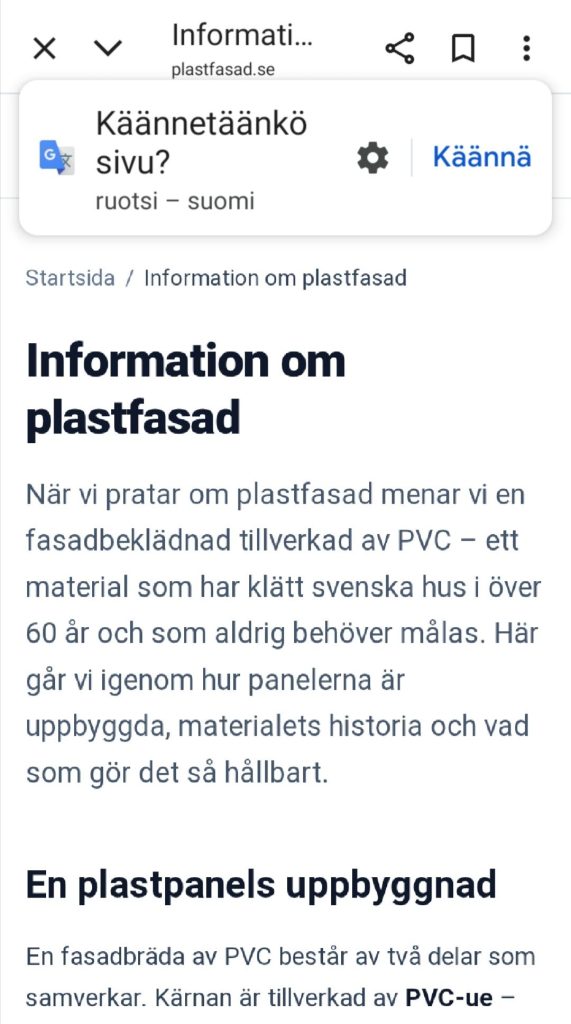Image resolution: width=571 pixels, height=1024 pixels.
Task: Bookmark the plastfasad.se page
Action: [x=463, y=48]
